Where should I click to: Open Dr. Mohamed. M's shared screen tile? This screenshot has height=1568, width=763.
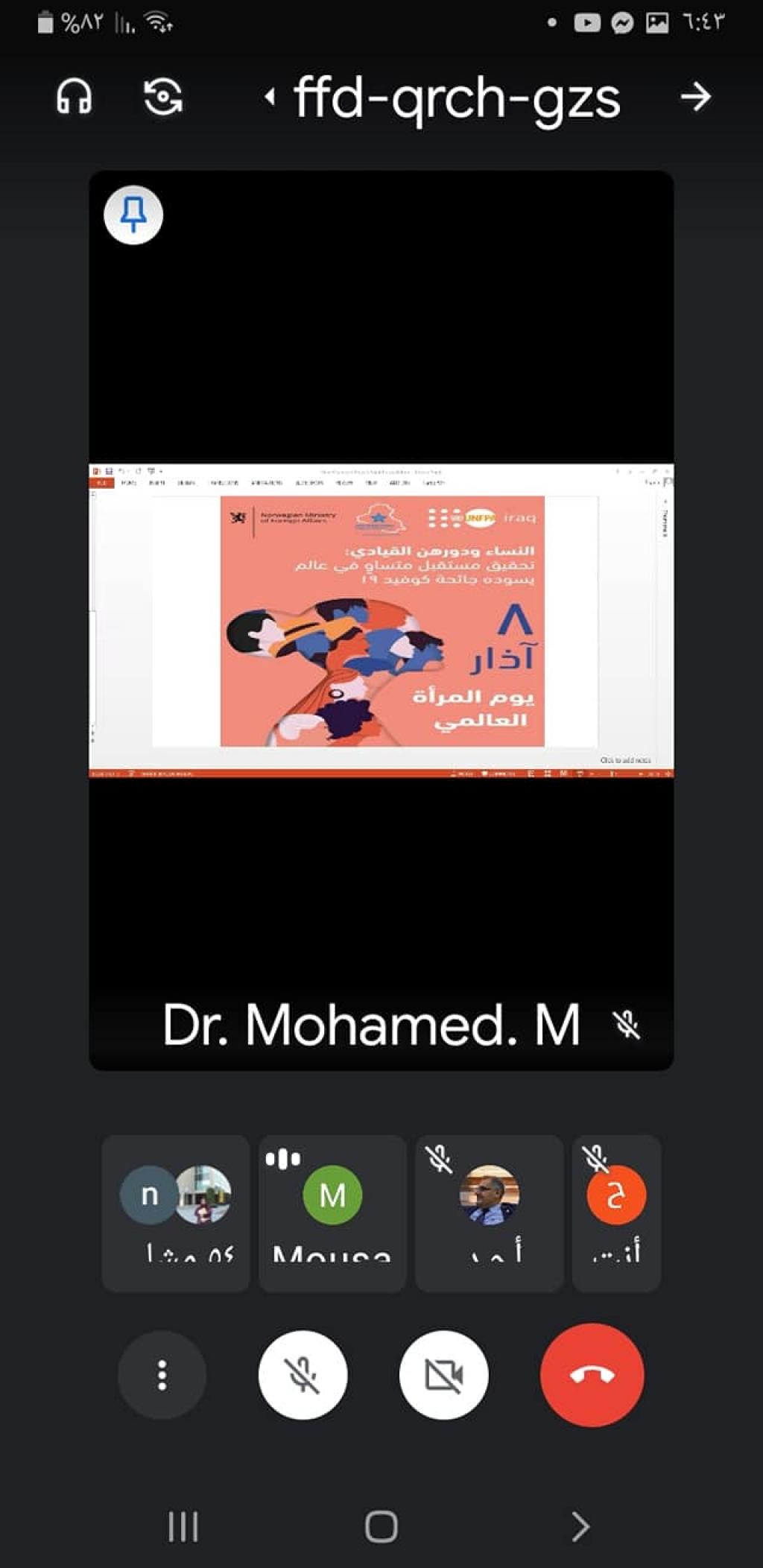pyautogui.click(x=381, y=620)
